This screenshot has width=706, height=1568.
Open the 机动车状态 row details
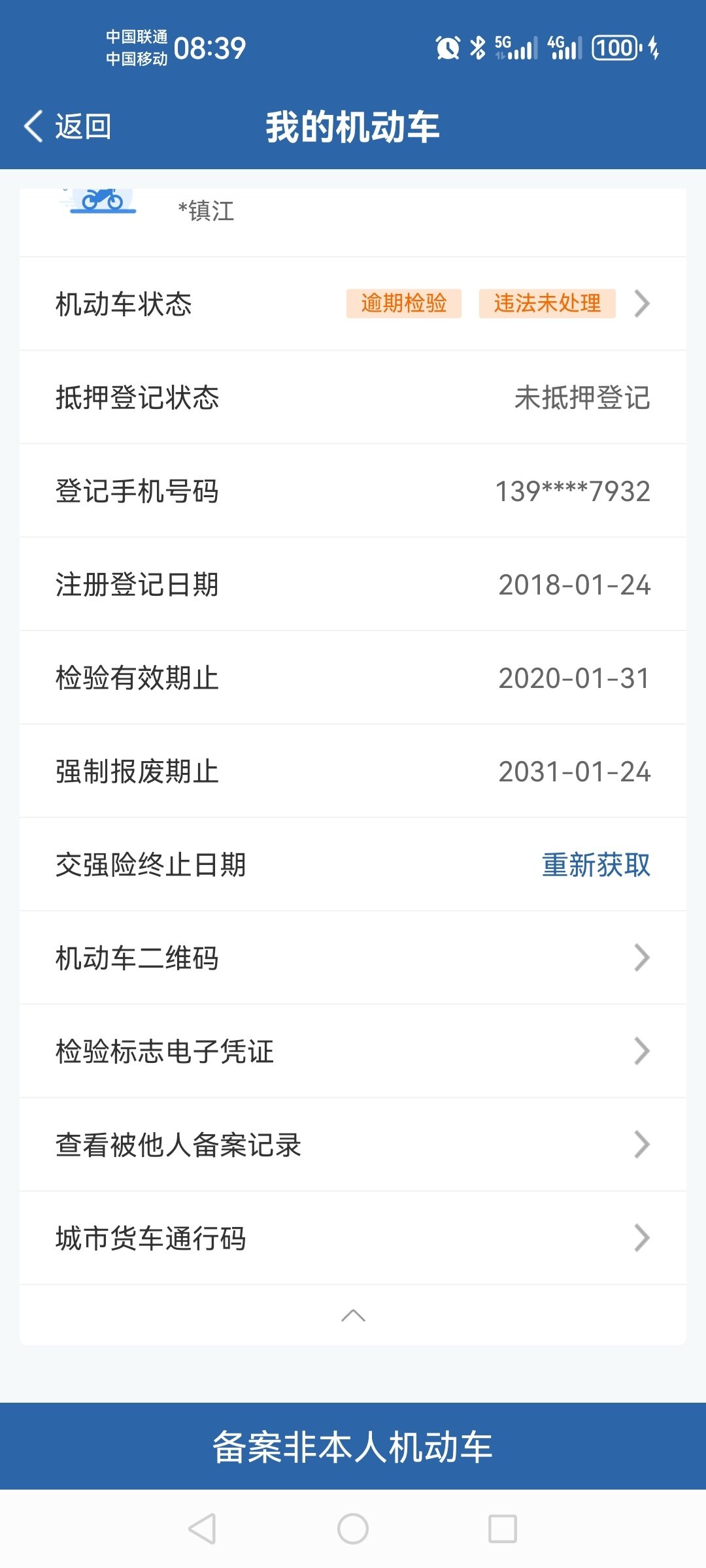(x=353, y=304)
